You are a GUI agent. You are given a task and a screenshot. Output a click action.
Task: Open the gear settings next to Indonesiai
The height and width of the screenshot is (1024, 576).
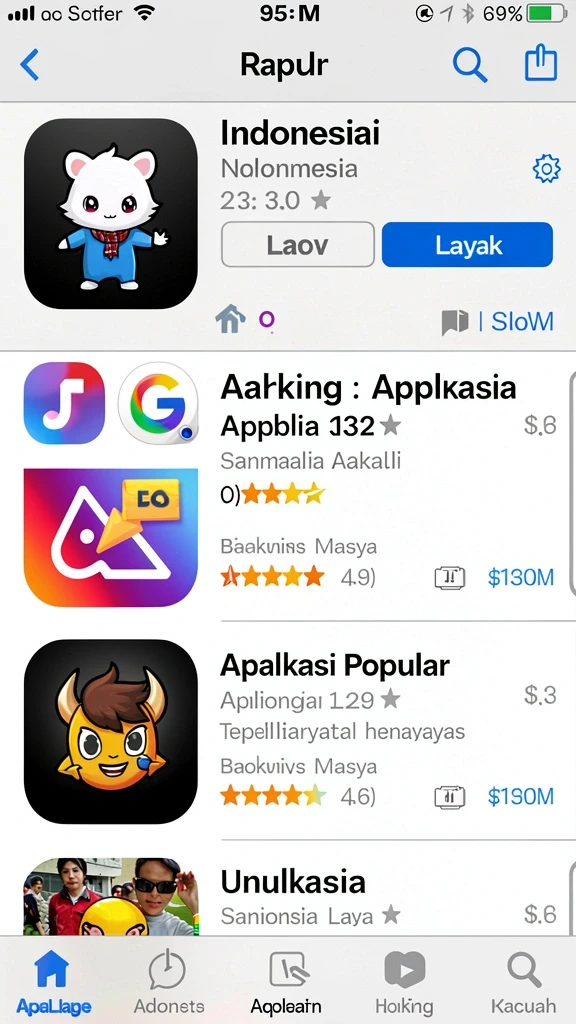(547, 169)
